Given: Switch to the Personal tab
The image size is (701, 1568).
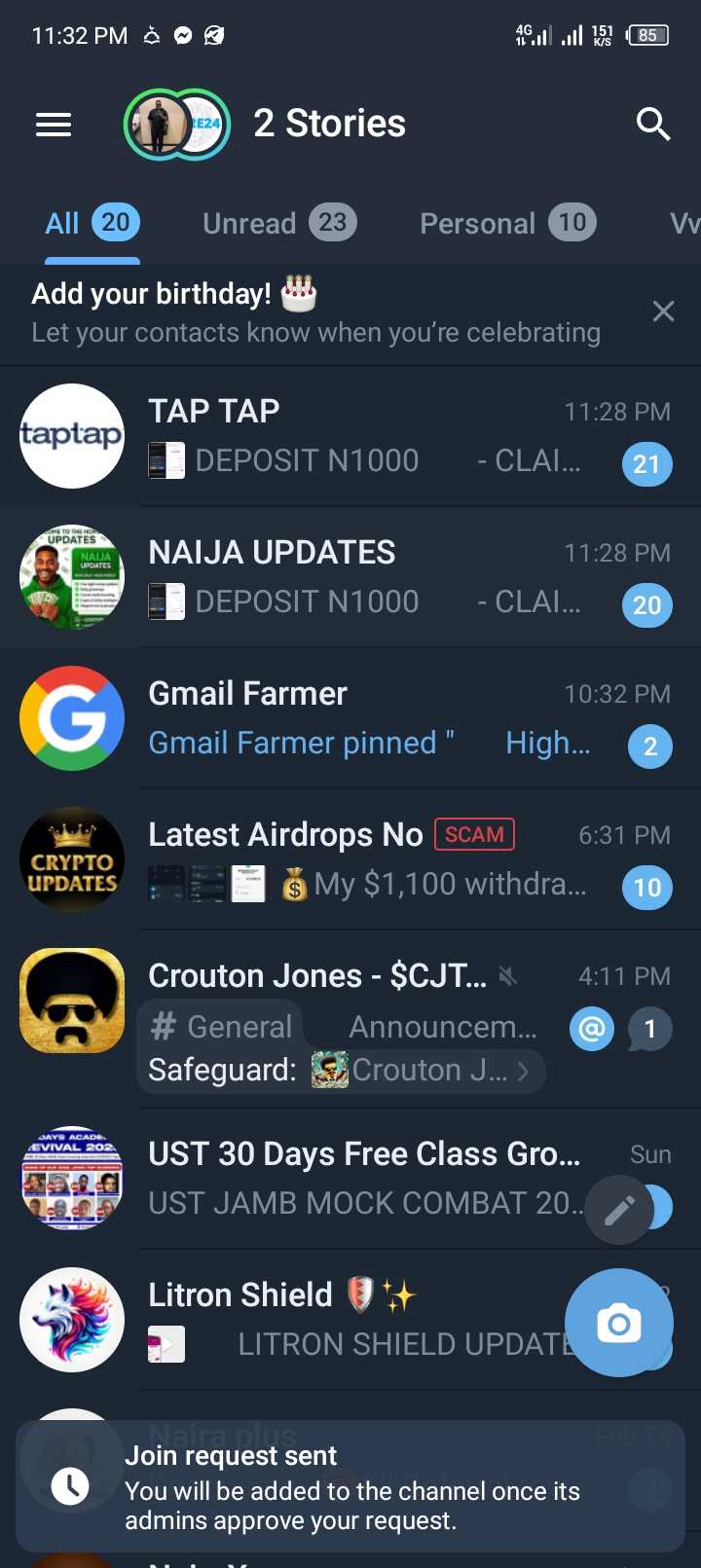Looking at the screenshot, I should click(506, 224).
